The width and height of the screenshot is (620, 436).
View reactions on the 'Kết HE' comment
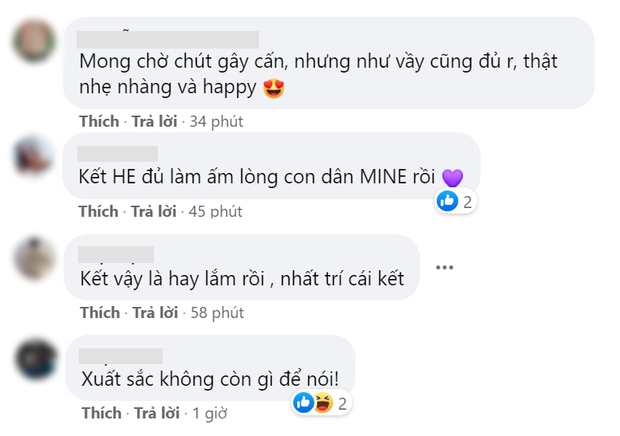click(456, 201)
